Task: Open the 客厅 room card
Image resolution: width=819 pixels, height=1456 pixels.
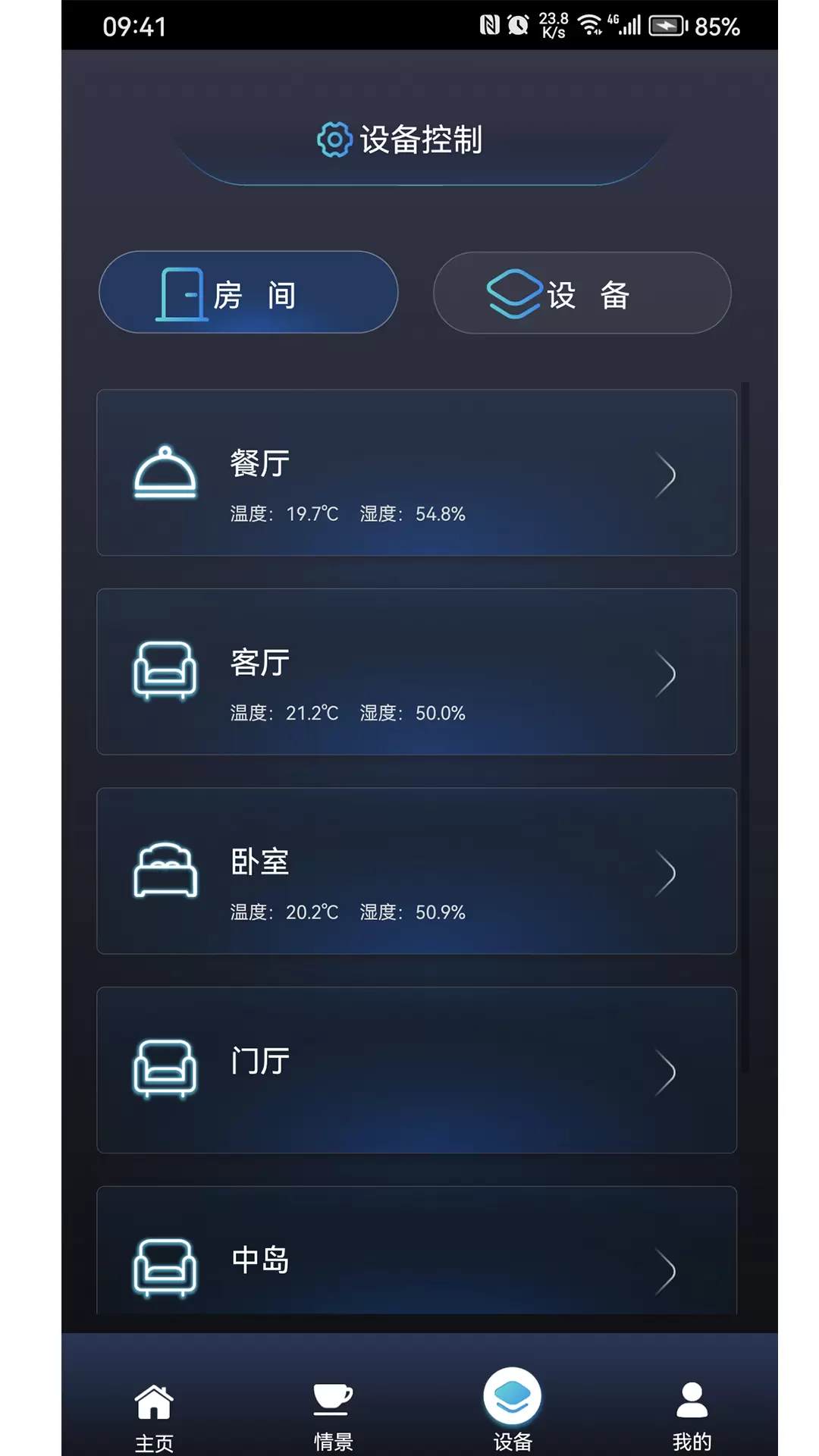Action: pos(416,672)
